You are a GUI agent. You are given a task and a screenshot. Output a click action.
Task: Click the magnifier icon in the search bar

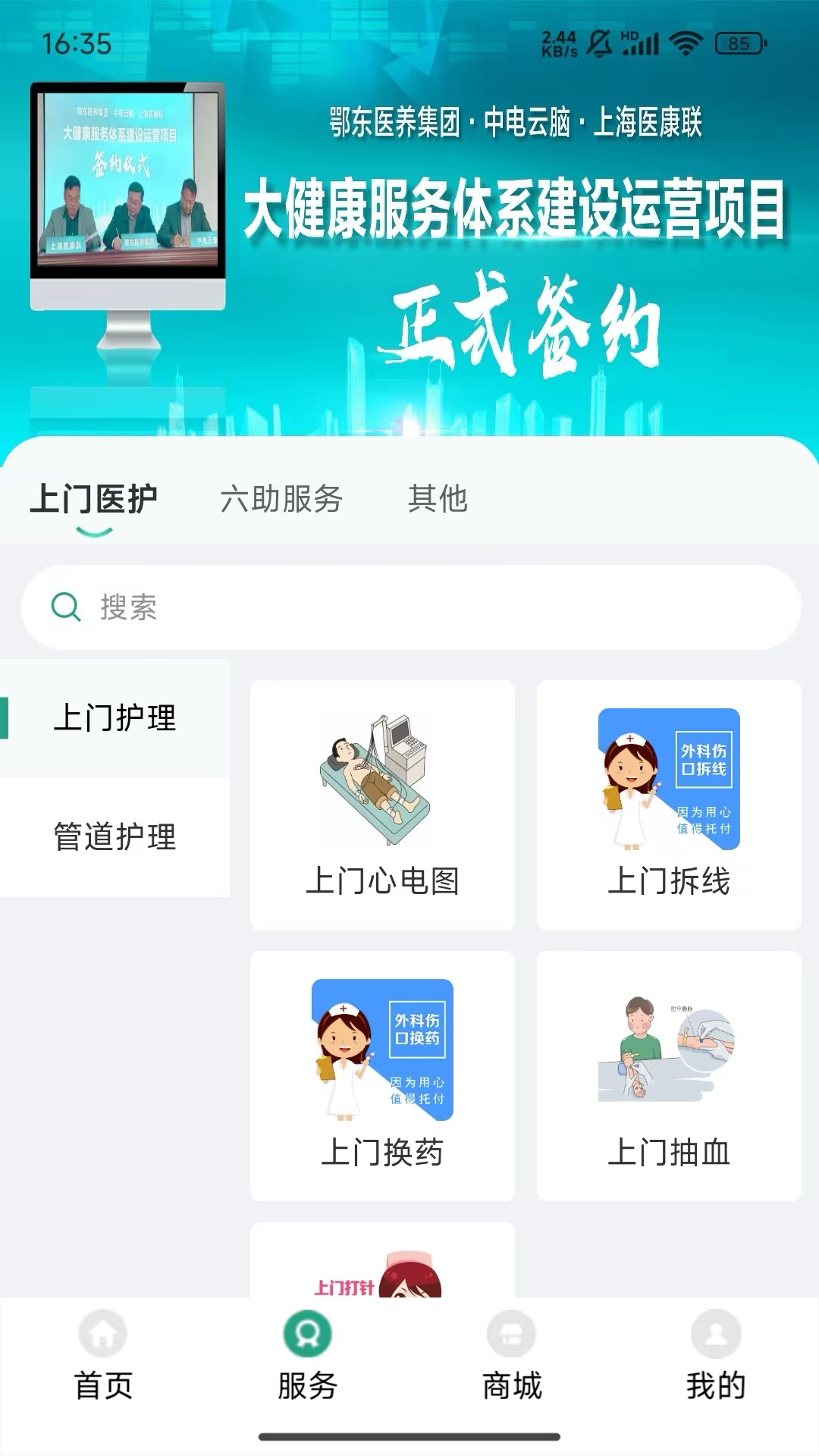click(67, 607)
